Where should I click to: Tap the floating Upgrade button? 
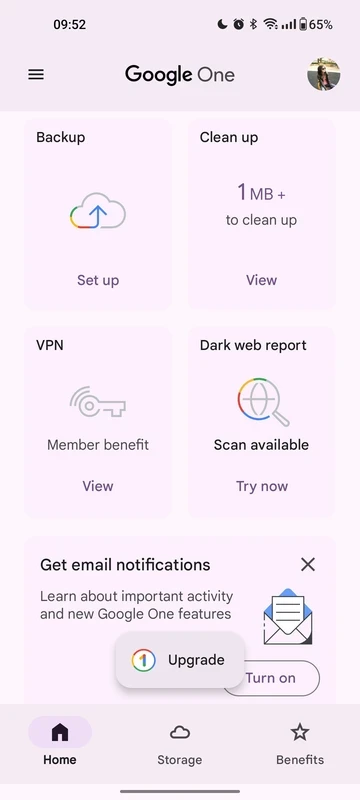pyautogui.click(x=180, y=660)
